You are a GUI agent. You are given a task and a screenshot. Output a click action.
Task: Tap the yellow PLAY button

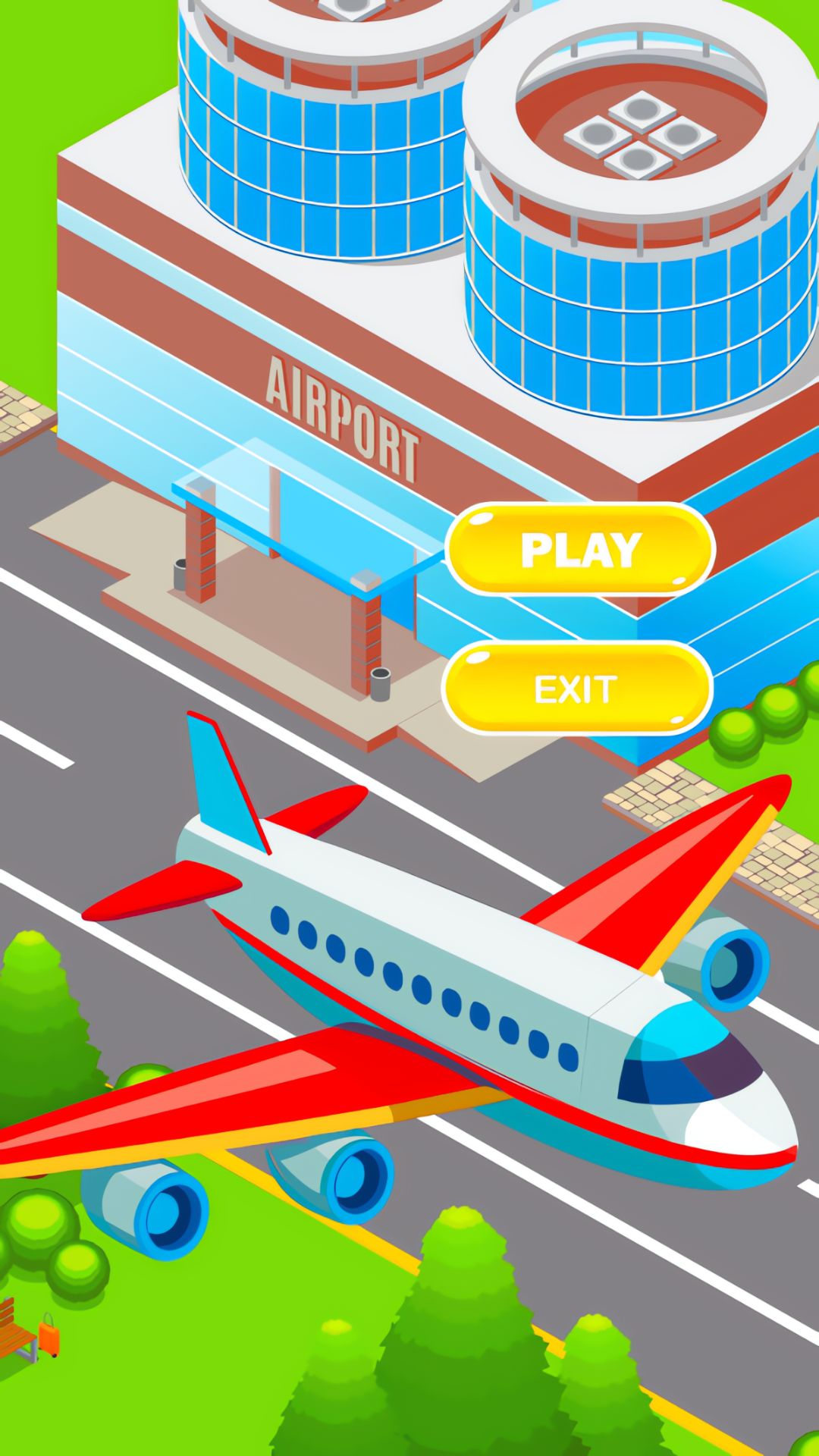[580, 550]
